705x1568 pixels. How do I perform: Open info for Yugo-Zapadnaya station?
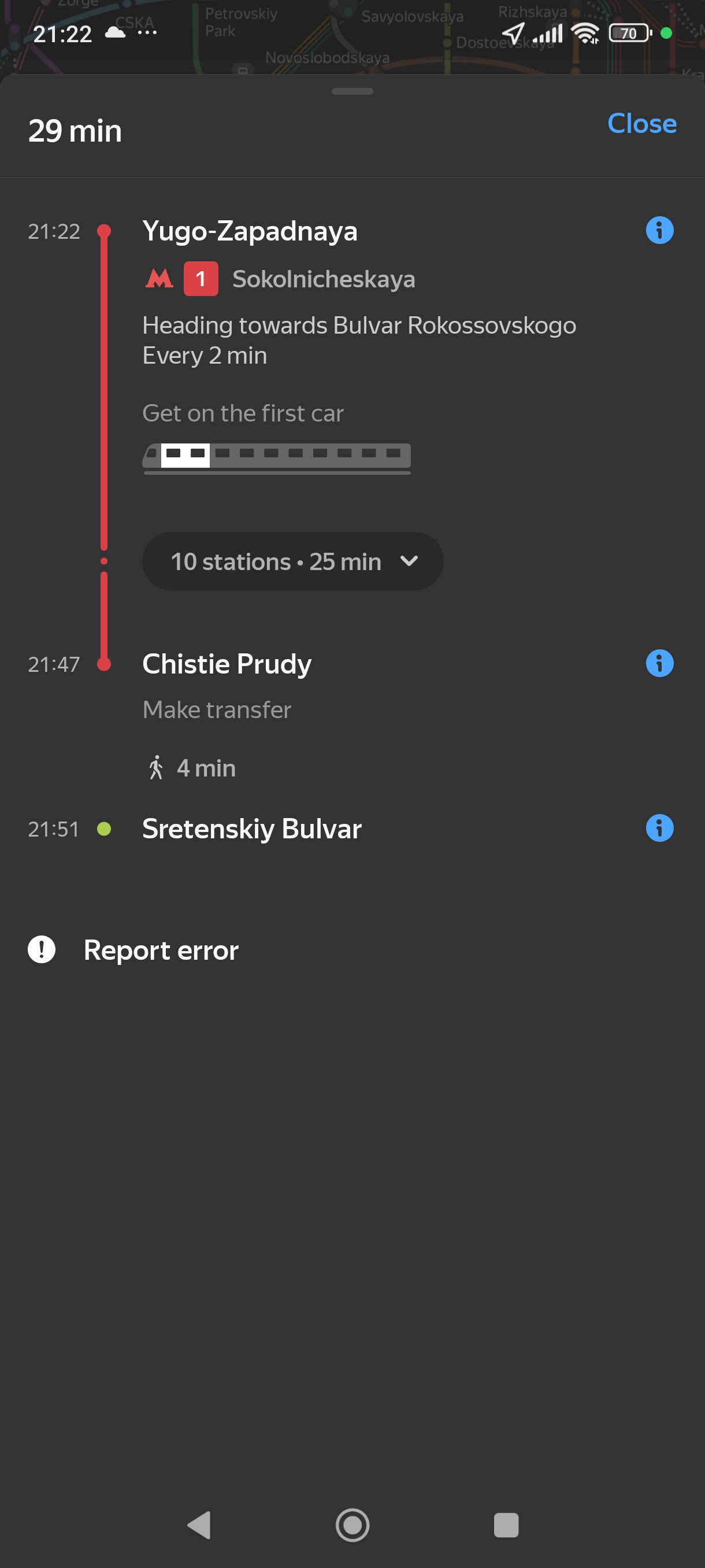pyautogui.click(x=659, y=231)
